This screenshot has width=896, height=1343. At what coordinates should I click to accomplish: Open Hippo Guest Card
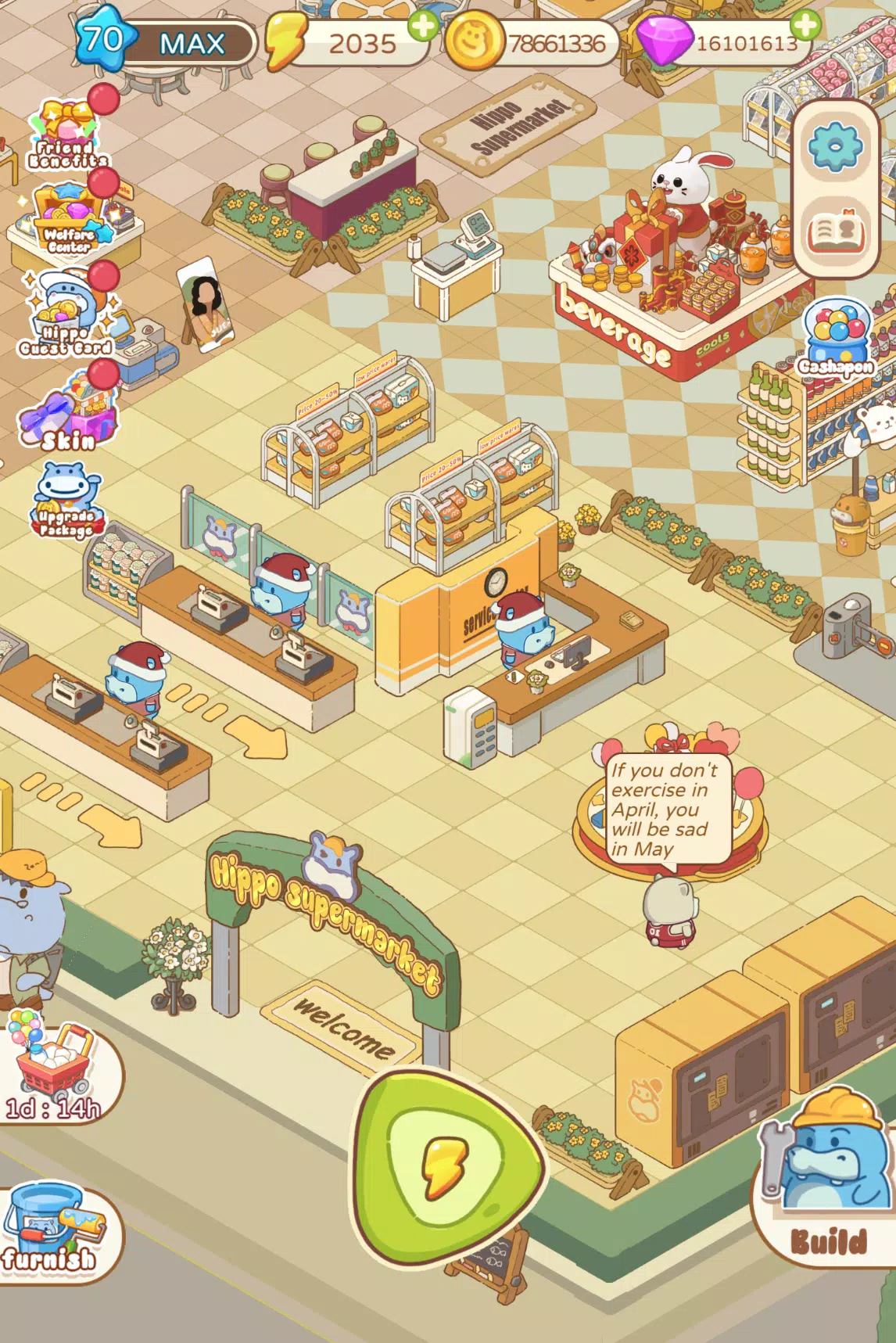66,317
